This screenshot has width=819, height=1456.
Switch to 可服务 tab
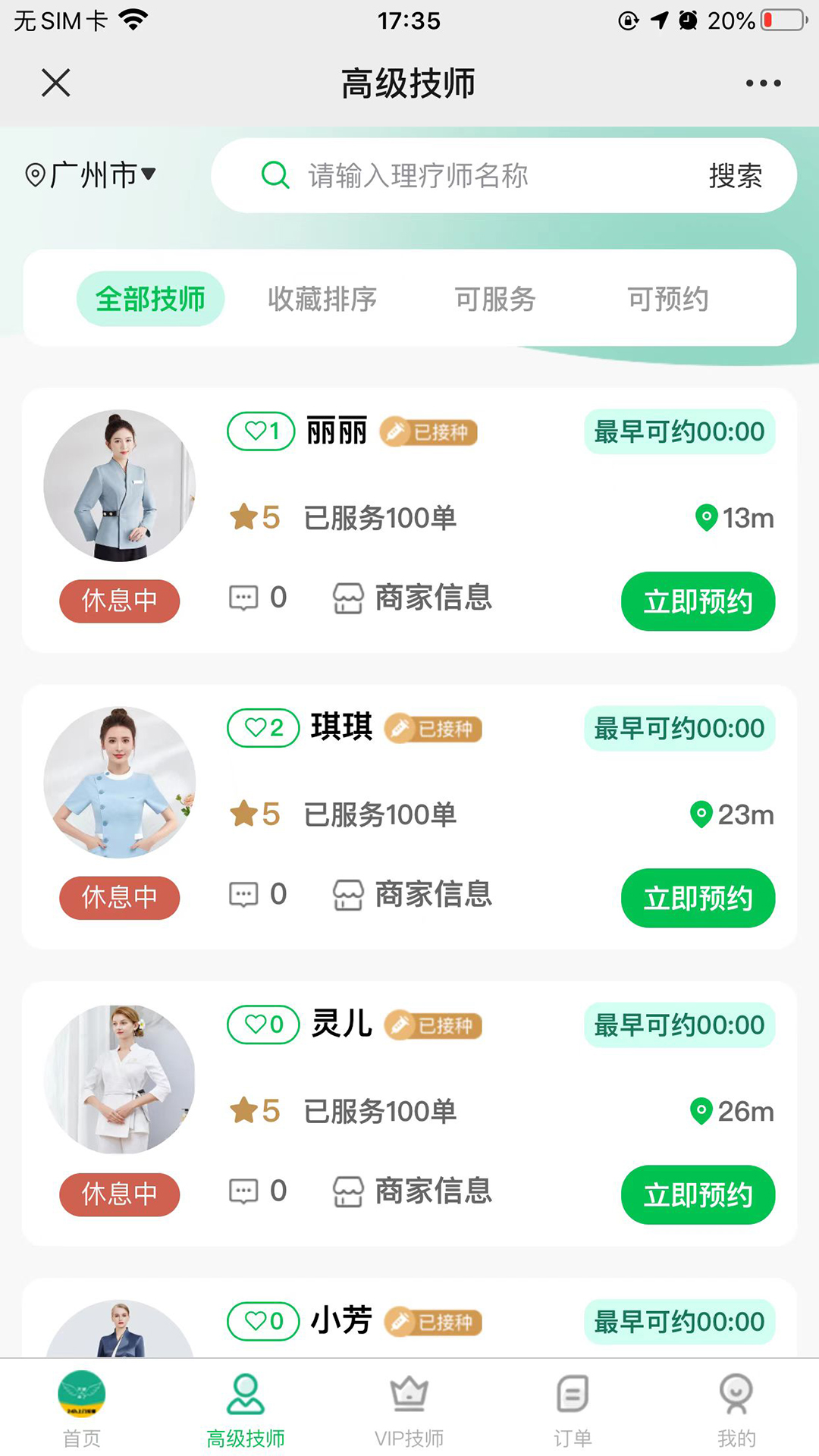tap(495, 299)
